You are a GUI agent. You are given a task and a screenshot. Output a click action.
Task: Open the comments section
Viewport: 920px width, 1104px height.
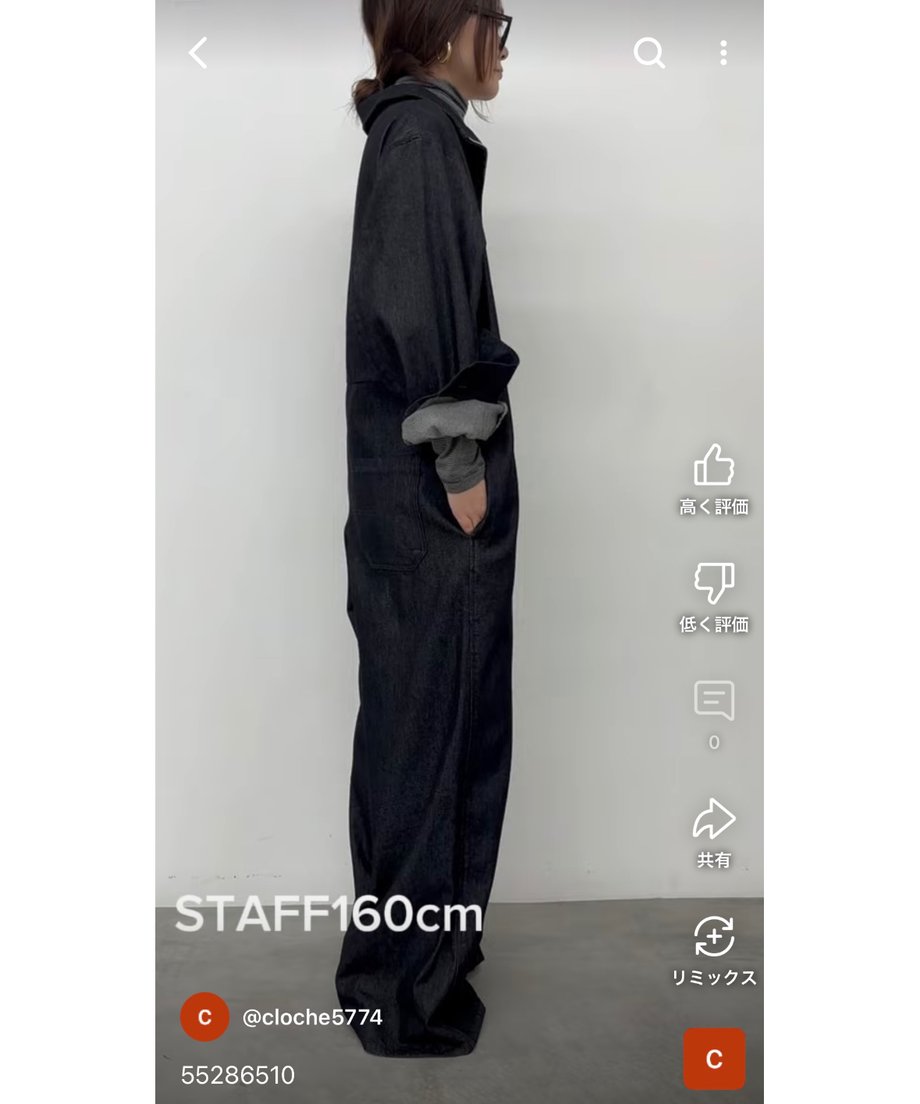pyautogui.click(x=714, y=701)
